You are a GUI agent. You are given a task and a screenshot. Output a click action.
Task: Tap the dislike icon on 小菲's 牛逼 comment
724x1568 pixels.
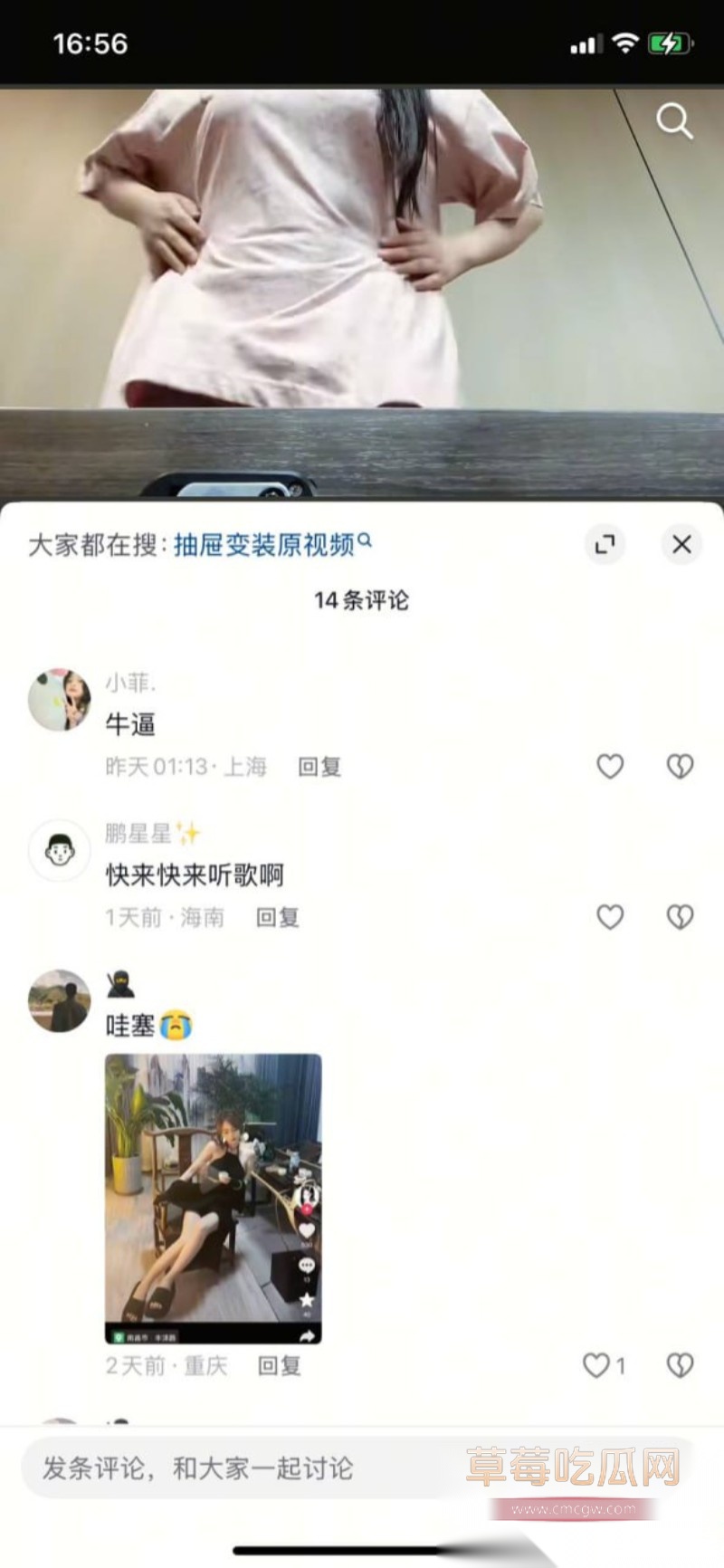pyautogui.click(x=680, y=766)
